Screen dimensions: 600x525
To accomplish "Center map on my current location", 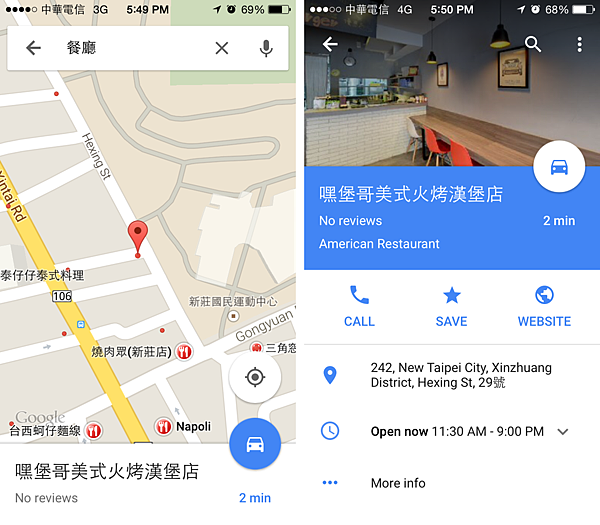I will pyautogui.click(x=255, y=378).
